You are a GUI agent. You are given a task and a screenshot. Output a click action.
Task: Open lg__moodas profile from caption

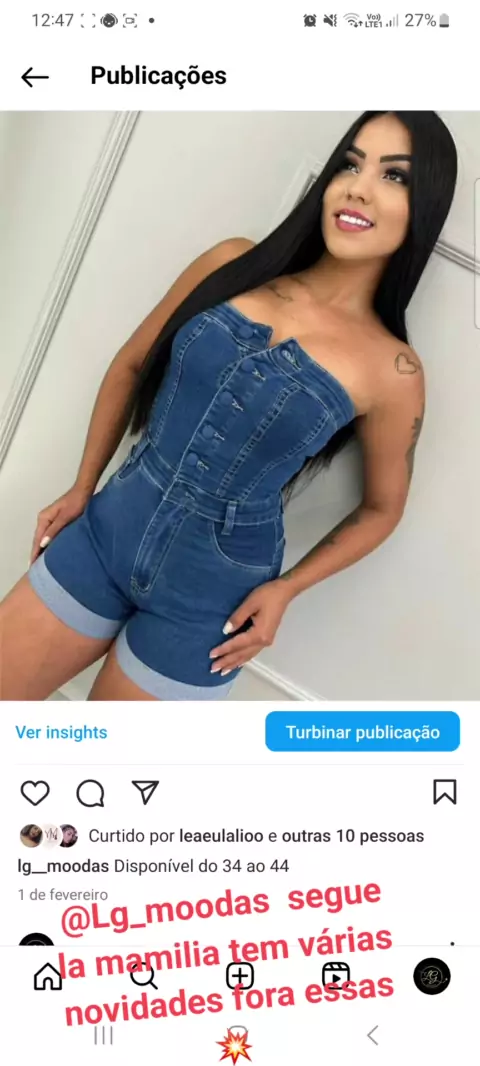click(63, 867)
